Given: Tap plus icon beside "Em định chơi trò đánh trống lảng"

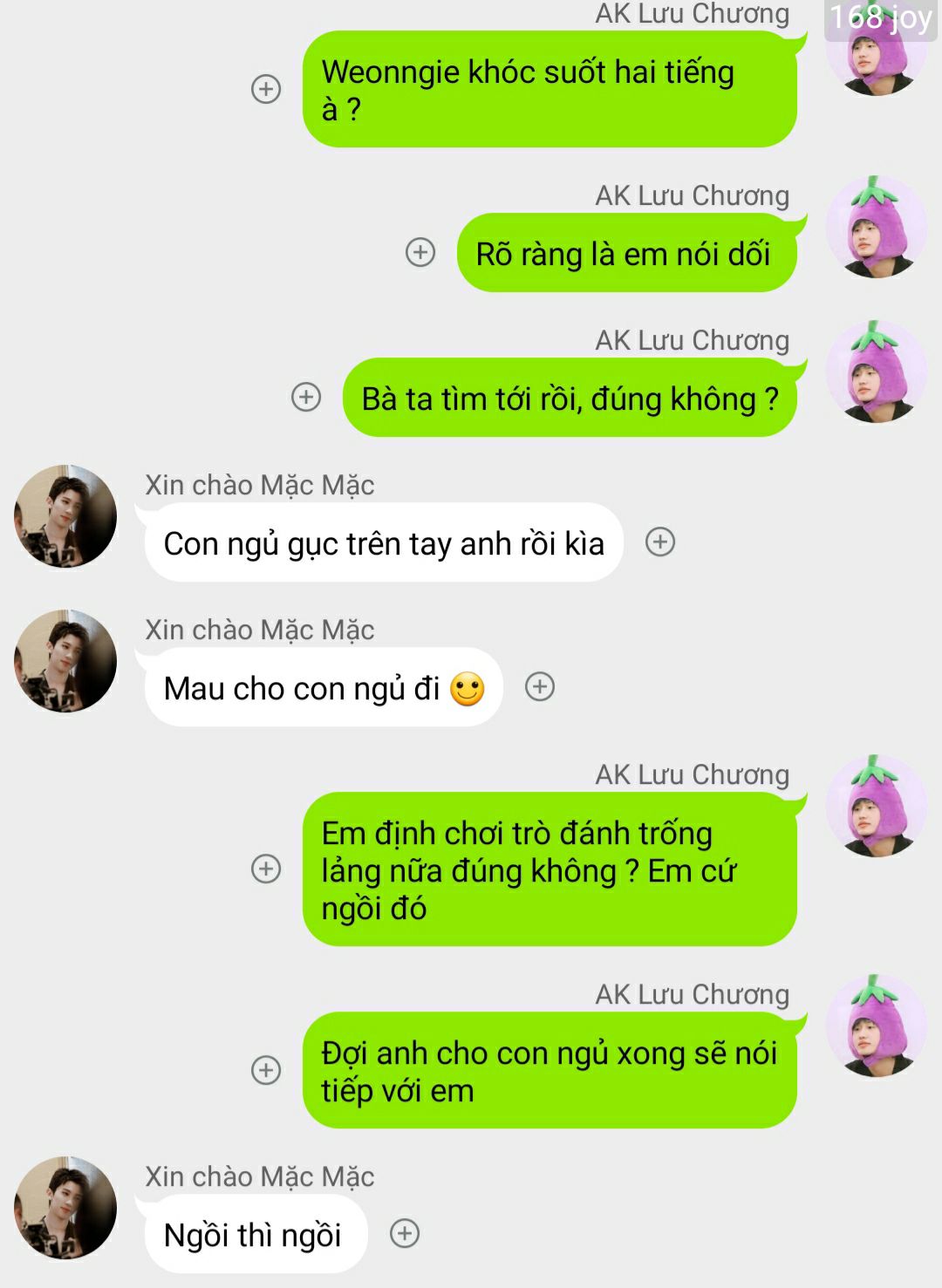Looking at the screenshot, I should point(266,869).
